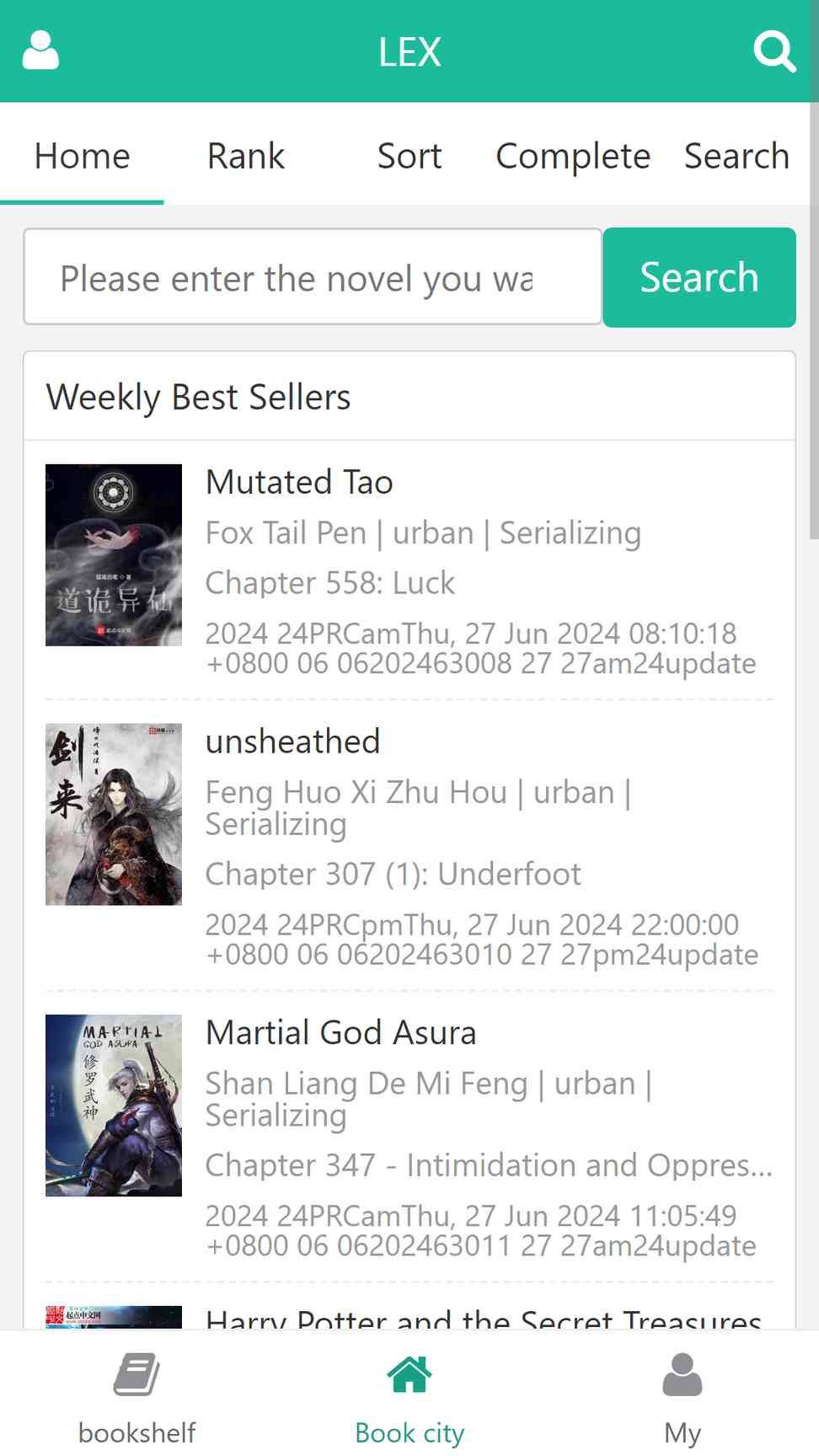
Task: Select the Search tab in top navigation
Action: [x=736, y=156]
